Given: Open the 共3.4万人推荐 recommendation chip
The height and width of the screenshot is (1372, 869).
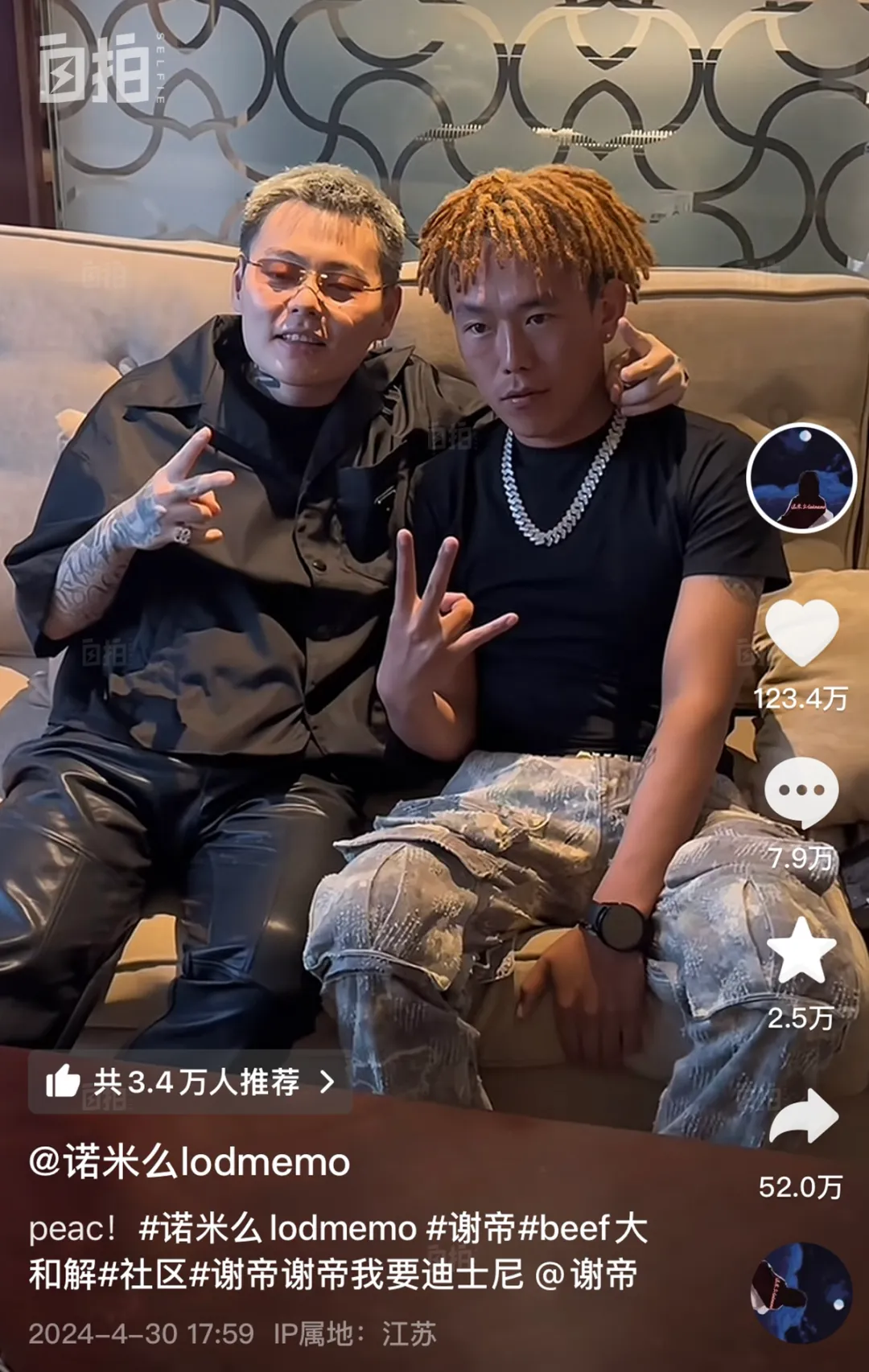Looking at the screenshot, I should click(x=190, y=1082).
